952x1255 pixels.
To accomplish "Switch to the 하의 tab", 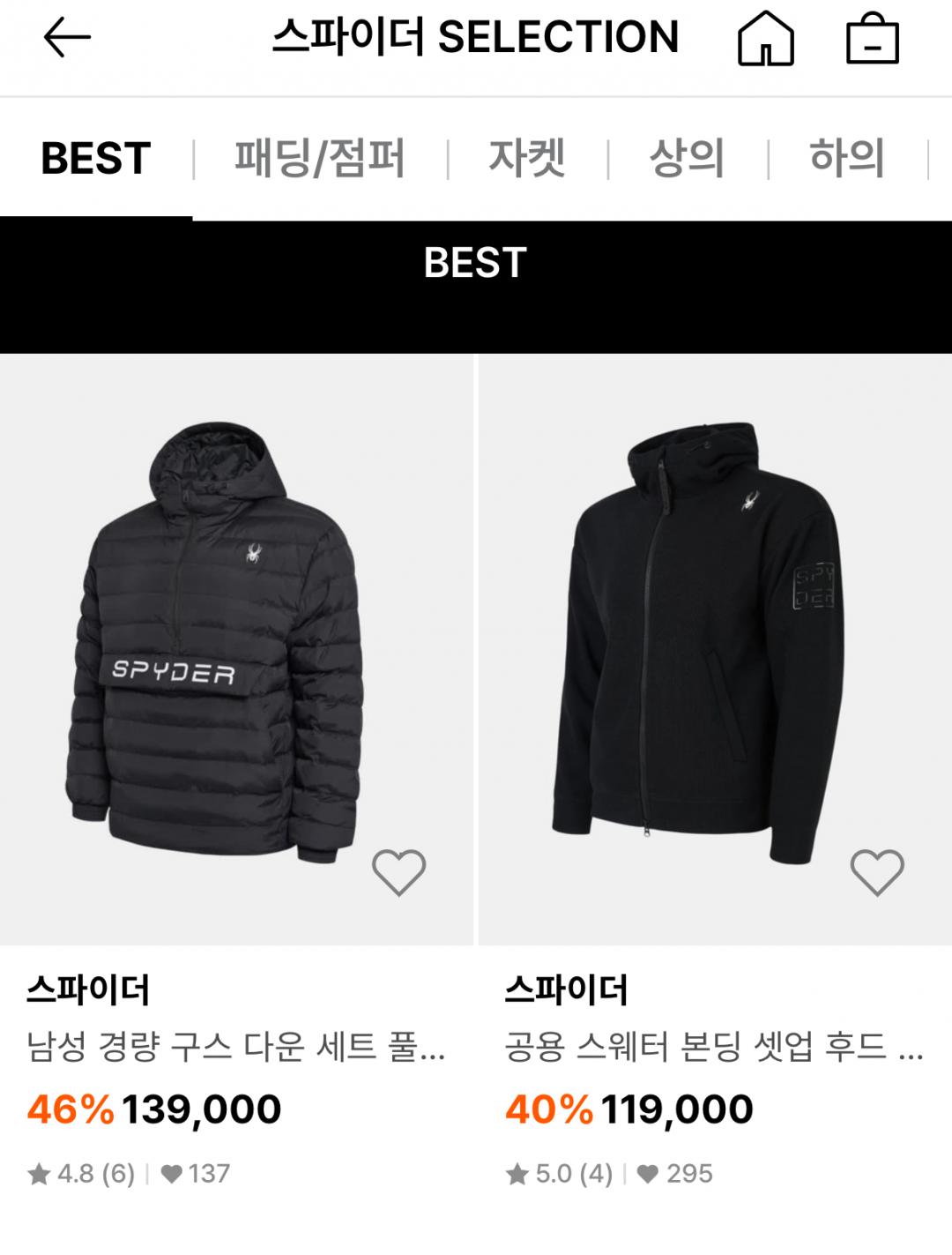I will click(x=846, y=159).
